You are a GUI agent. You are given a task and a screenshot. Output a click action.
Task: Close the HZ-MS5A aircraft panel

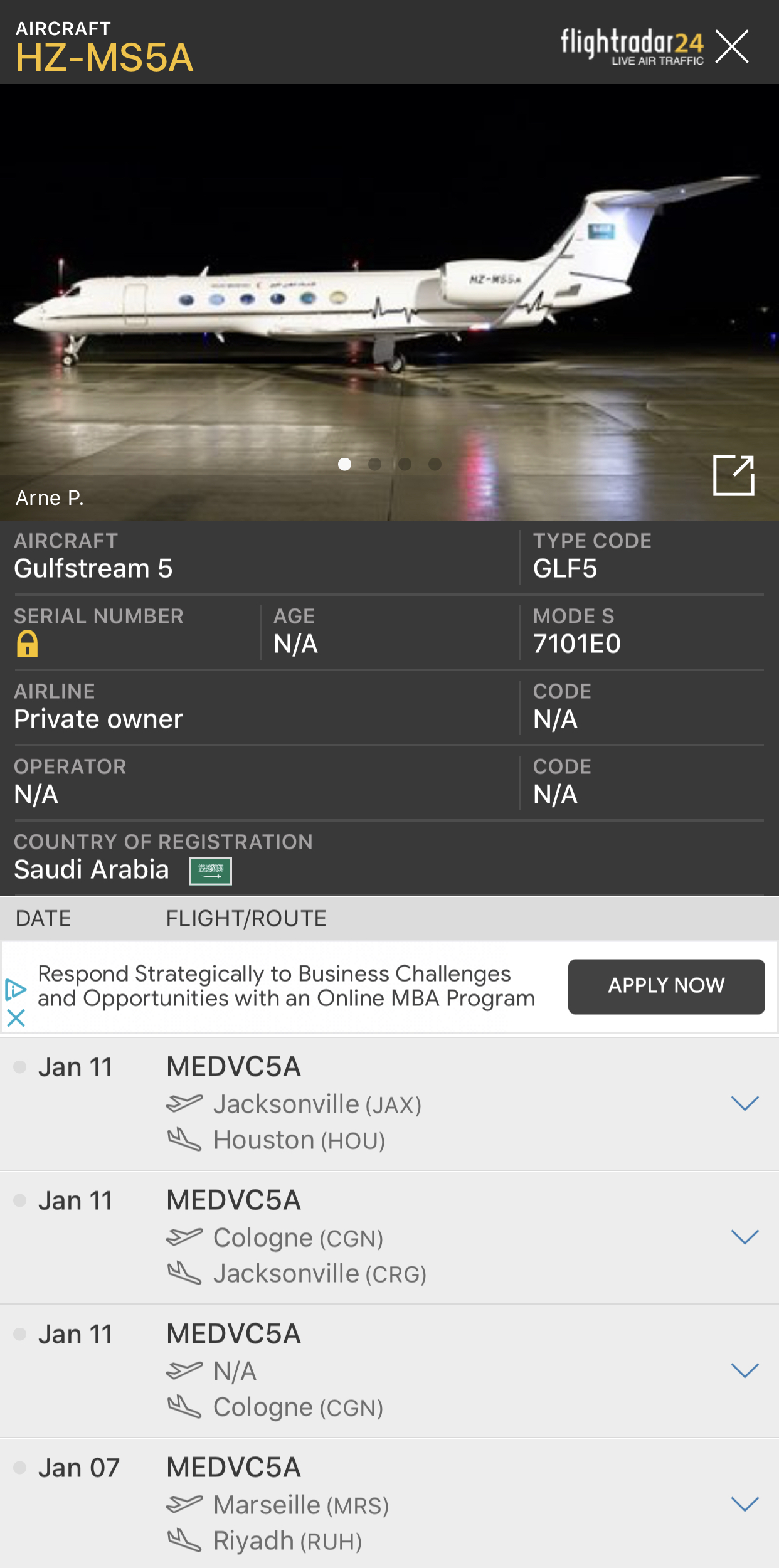(732, 46)
